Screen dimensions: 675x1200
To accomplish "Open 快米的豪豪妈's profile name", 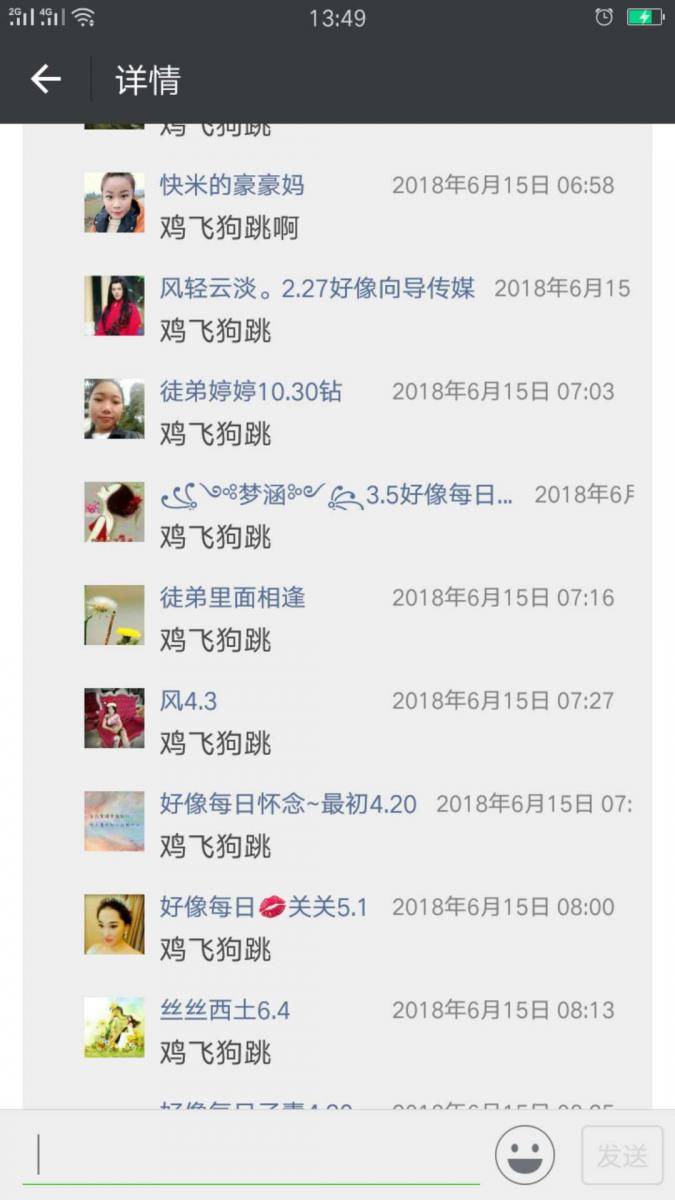I will coord(232,185).
